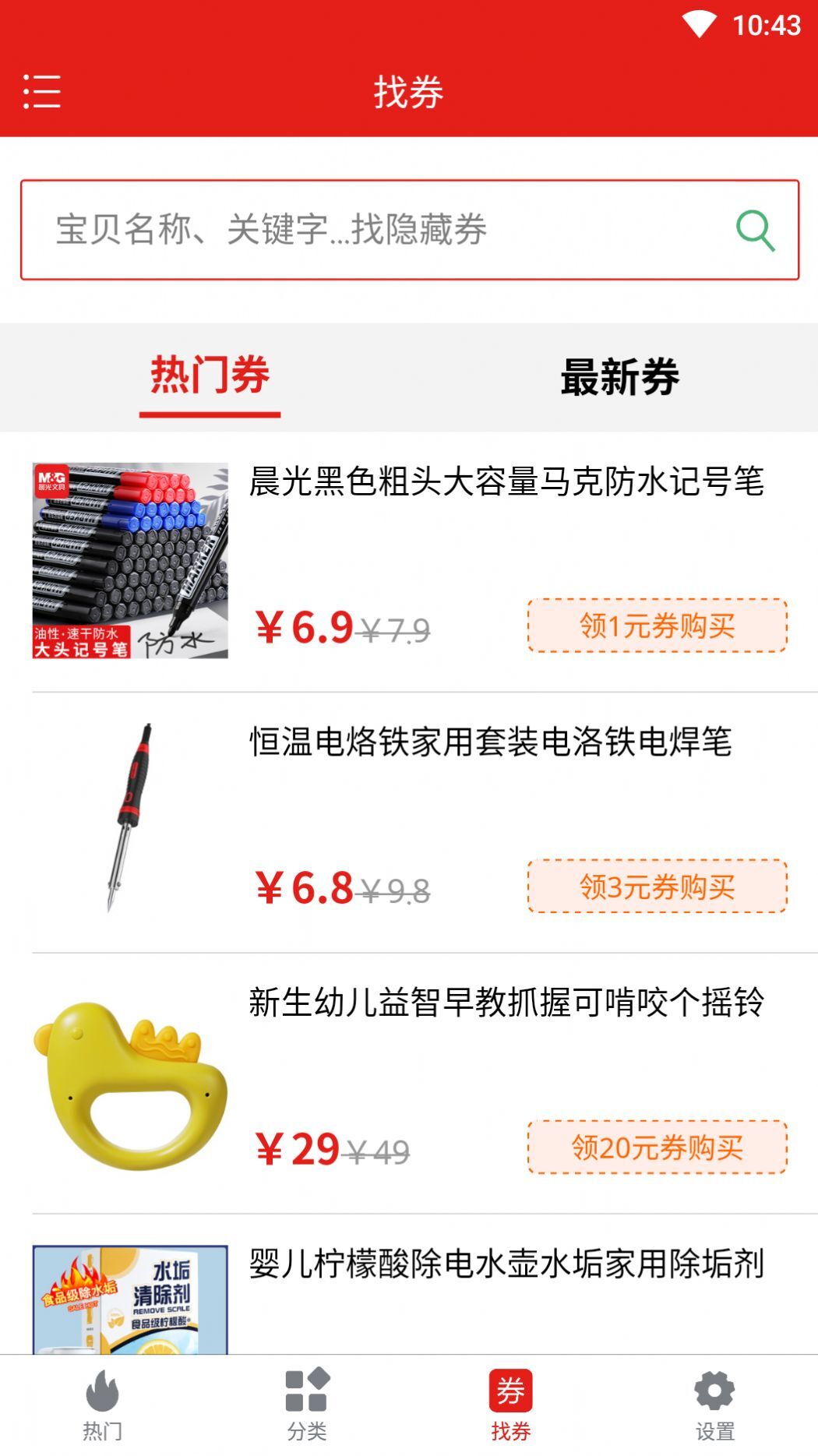This screenshot has width=818, height=1456.
Task: Open the 恒温电烙铁 soldering iron product
Action: [491, 742]
